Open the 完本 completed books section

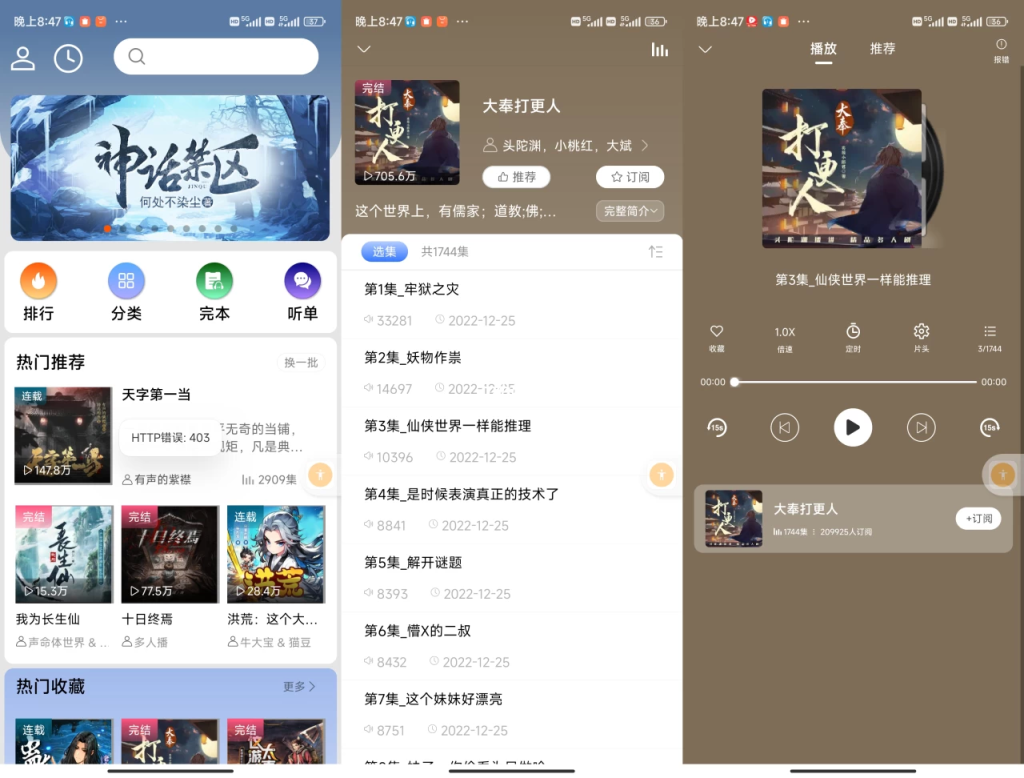pyautogui.click(x=214, y=292)
